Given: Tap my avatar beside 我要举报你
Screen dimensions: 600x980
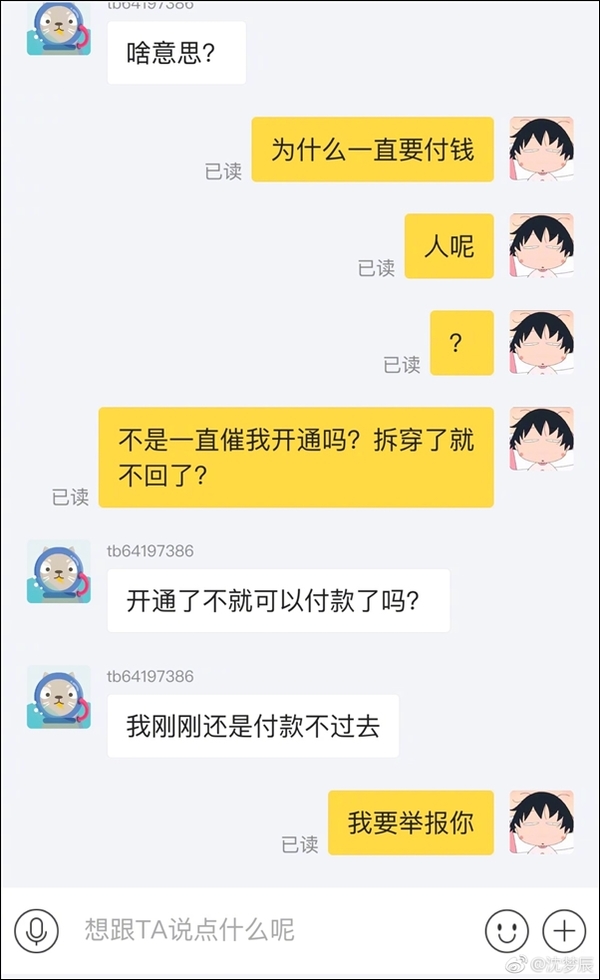Looking at the screenshot, I should coord(541,823).
